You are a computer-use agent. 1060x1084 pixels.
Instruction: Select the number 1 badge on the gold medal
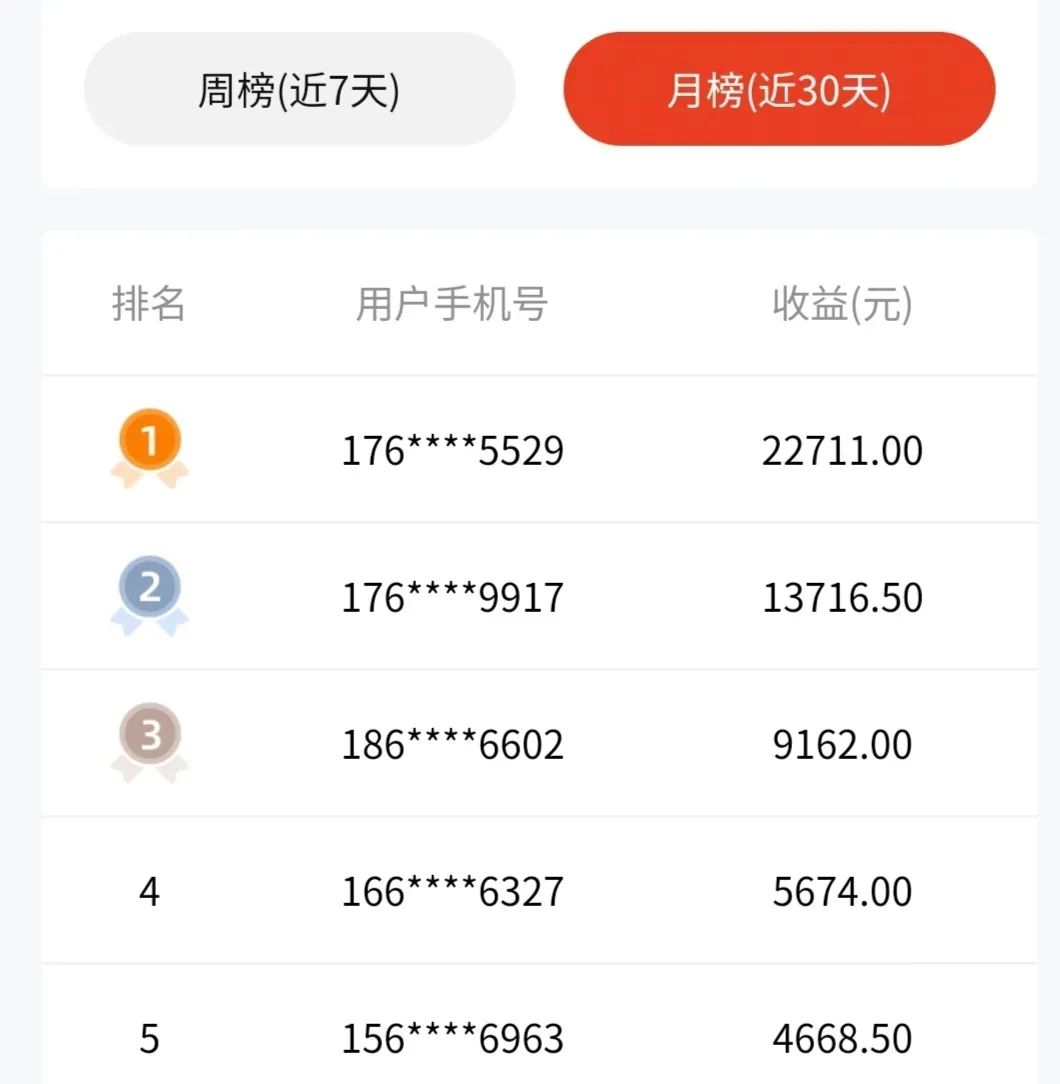pos(150,437)
